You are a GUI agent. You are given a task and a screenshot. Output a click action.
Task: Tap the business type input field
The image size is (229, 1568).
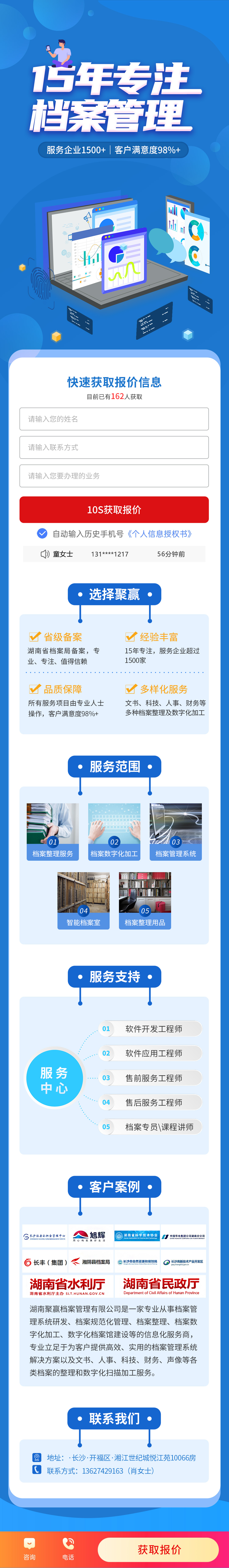[x=114, y=476]
